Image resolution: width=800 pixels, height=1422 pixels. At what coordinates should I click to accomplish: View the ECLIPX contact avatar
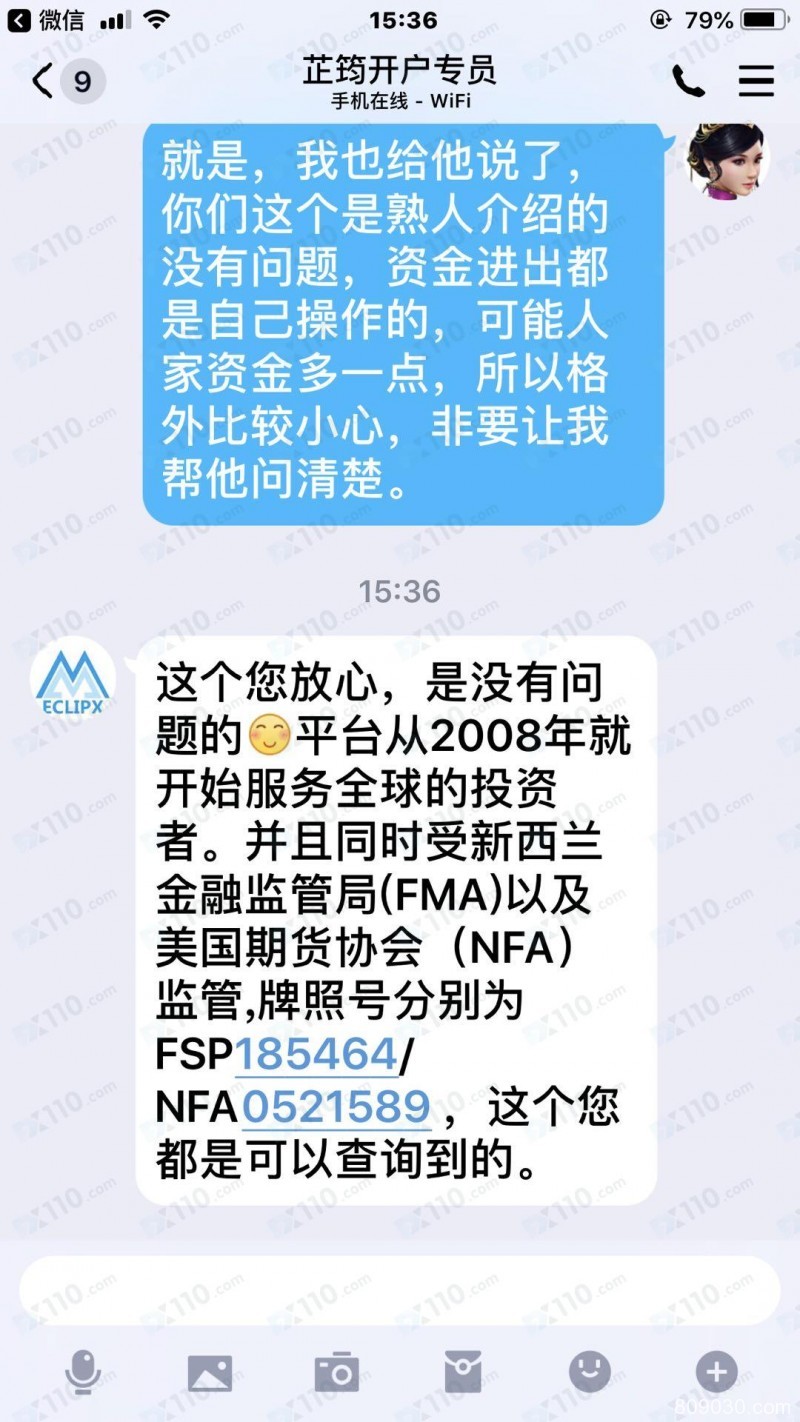tap(73, 678)
